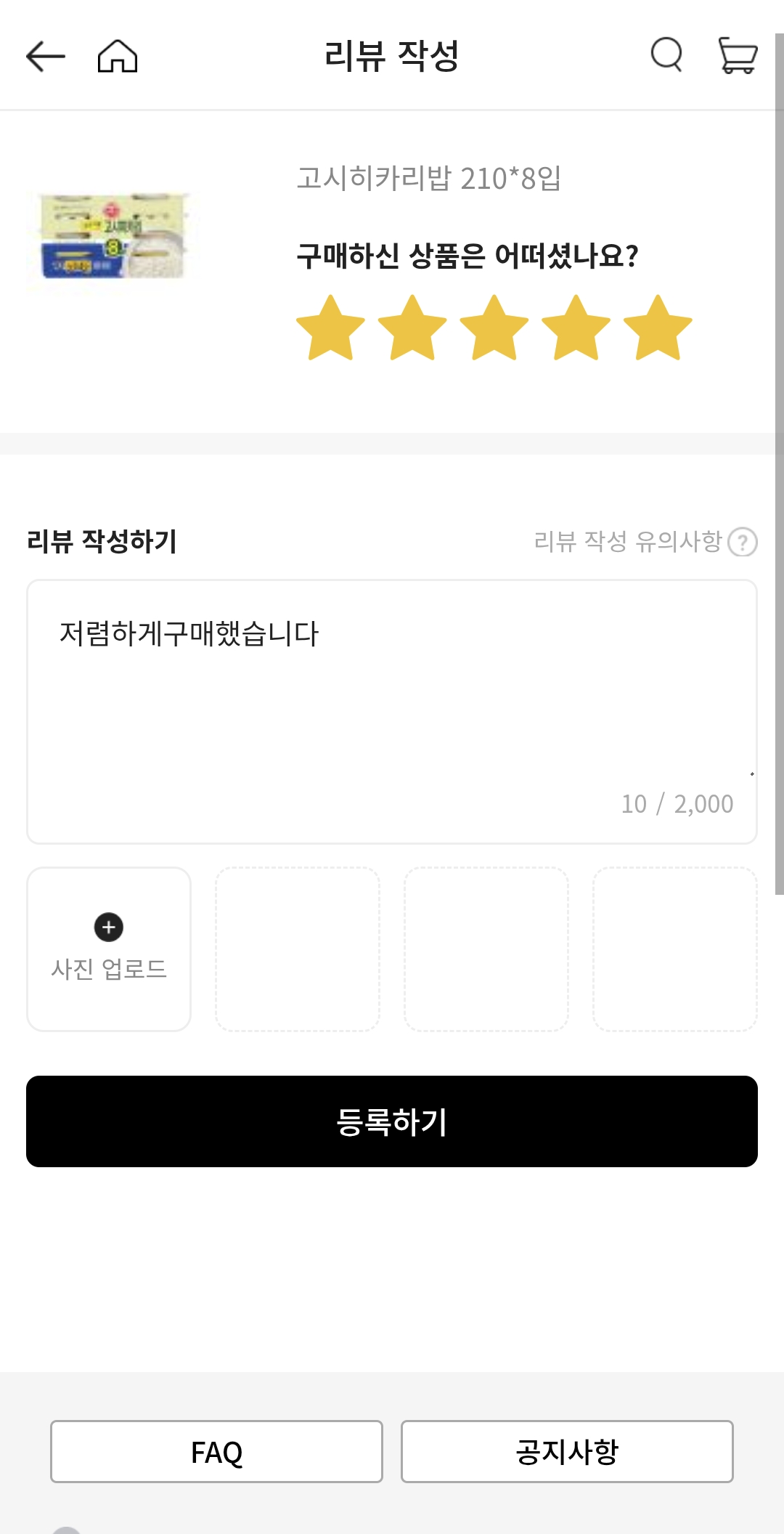Open the 공지사항 notices section
This screenshot has height=1534, width=784.
(x=568, y=1452)
